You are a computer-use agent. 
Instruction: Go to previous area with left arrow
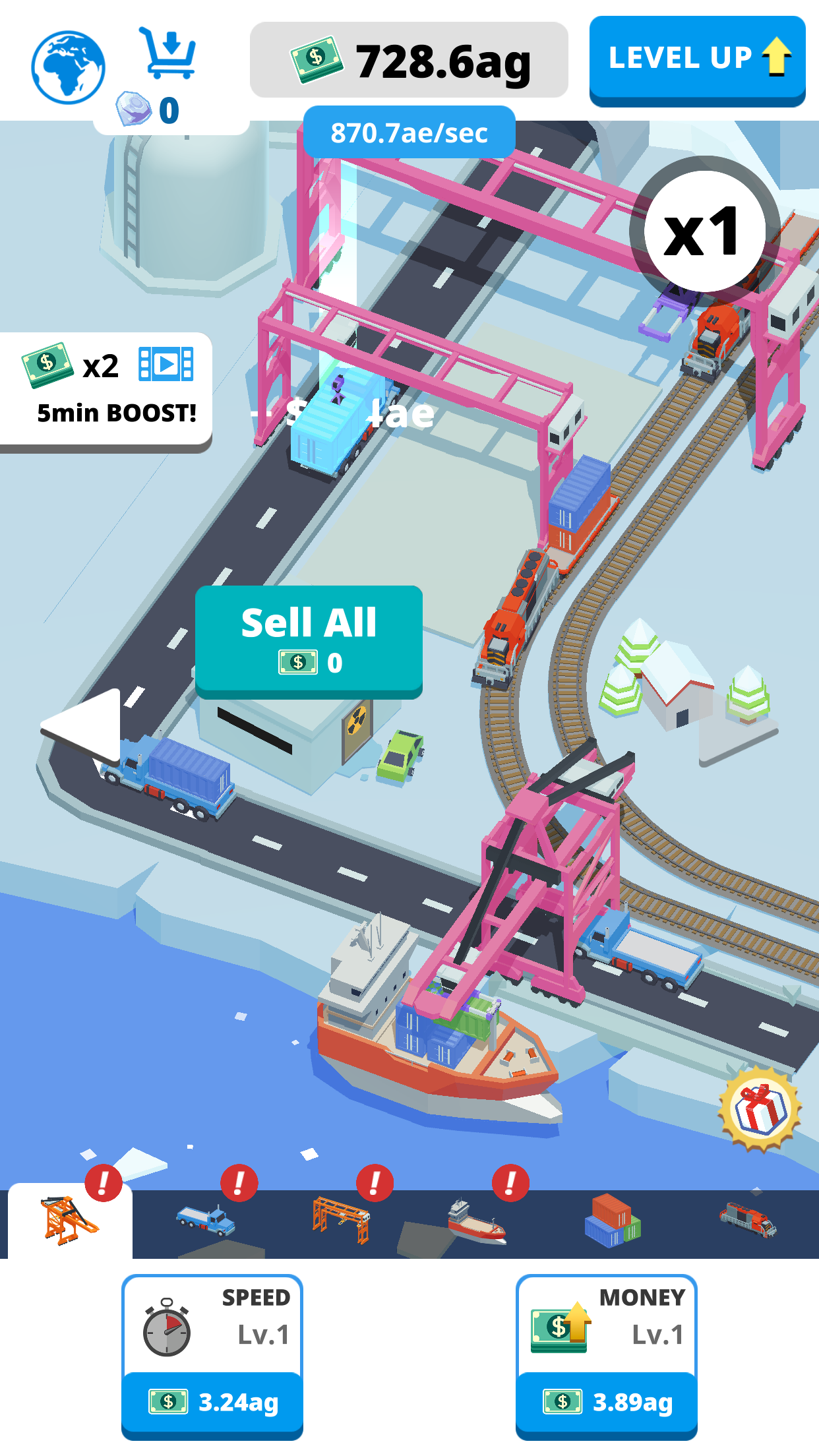click(84, 725)
